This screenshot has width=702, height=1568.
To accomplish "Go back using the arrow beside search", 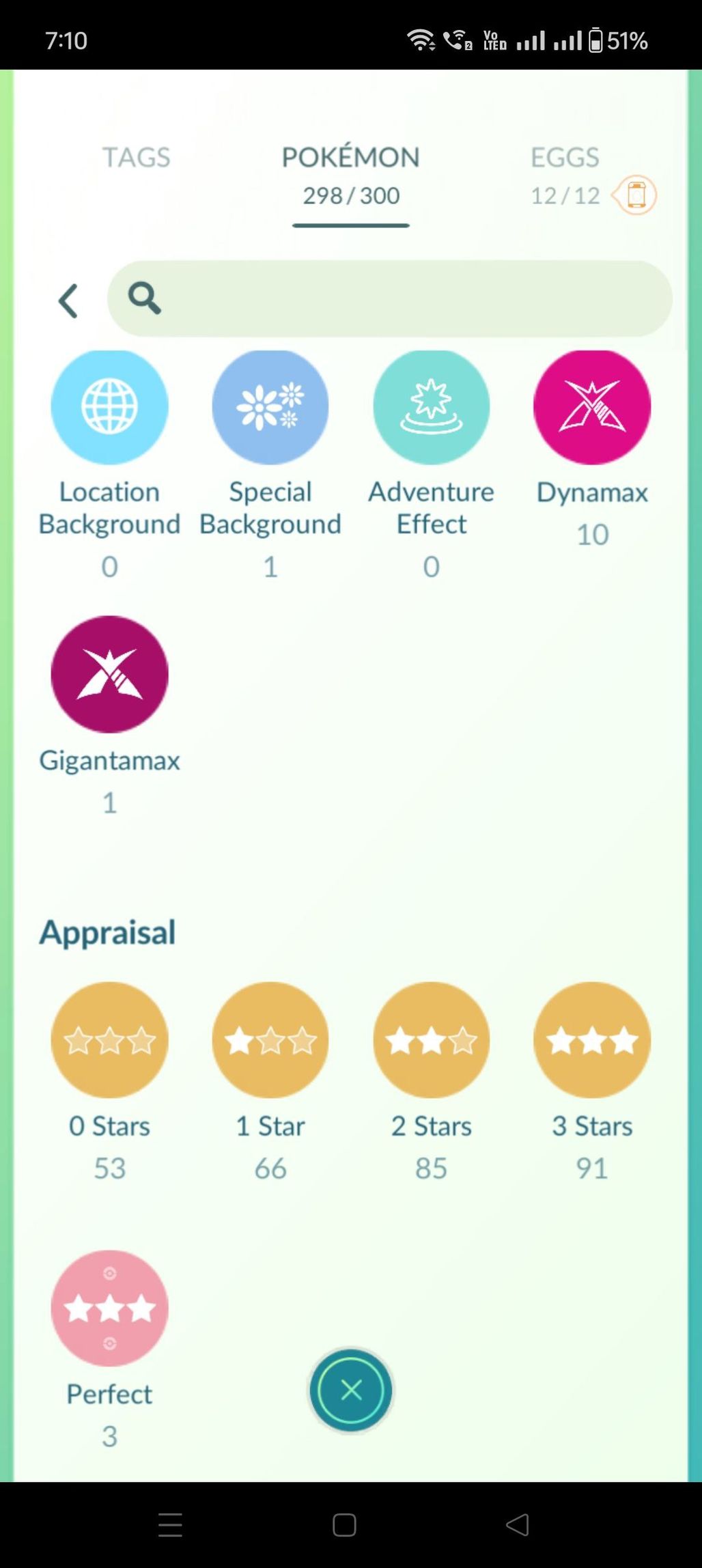I will [68, 300].
